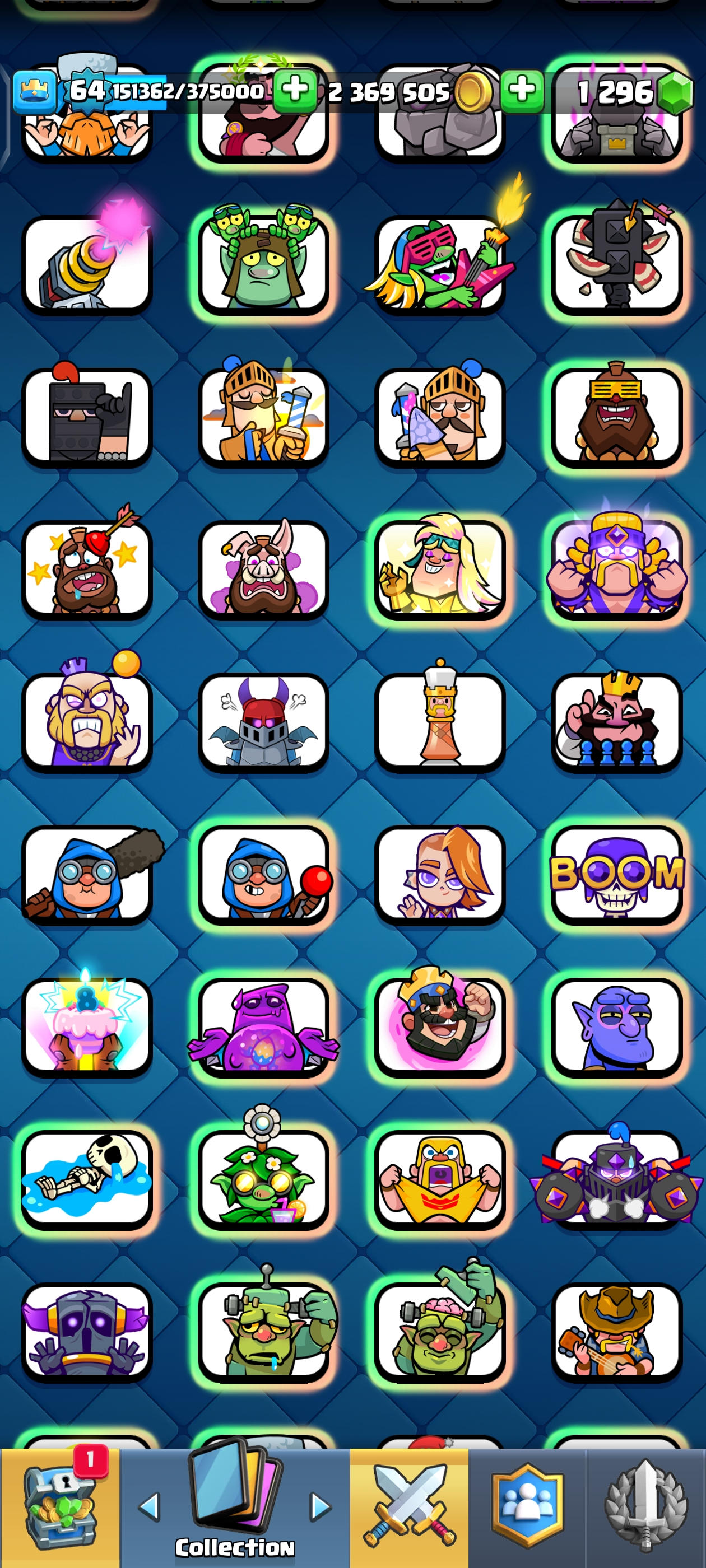The width and height of the screenshot is (706, 1568).
Task: Open the shop chest tab
Action: pyautogui.click(x=60, y=1506)
